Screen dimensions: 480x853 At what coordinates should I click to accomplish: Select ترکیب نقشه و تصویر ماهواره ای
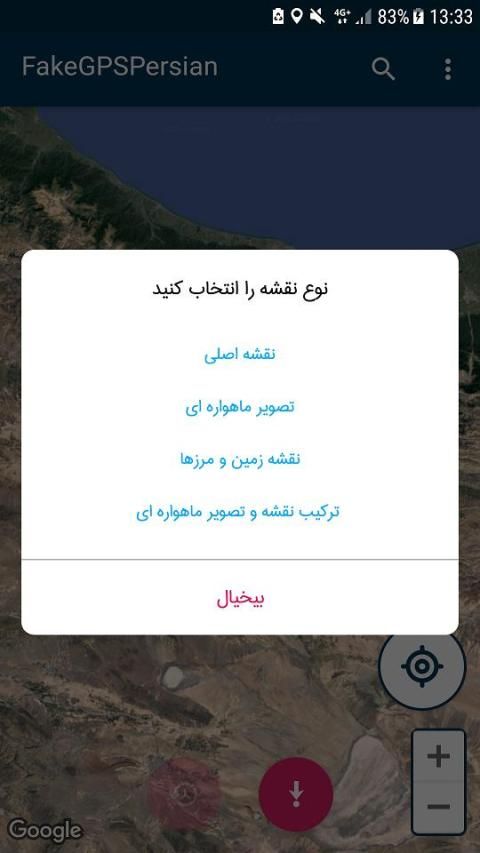(238, 512)
